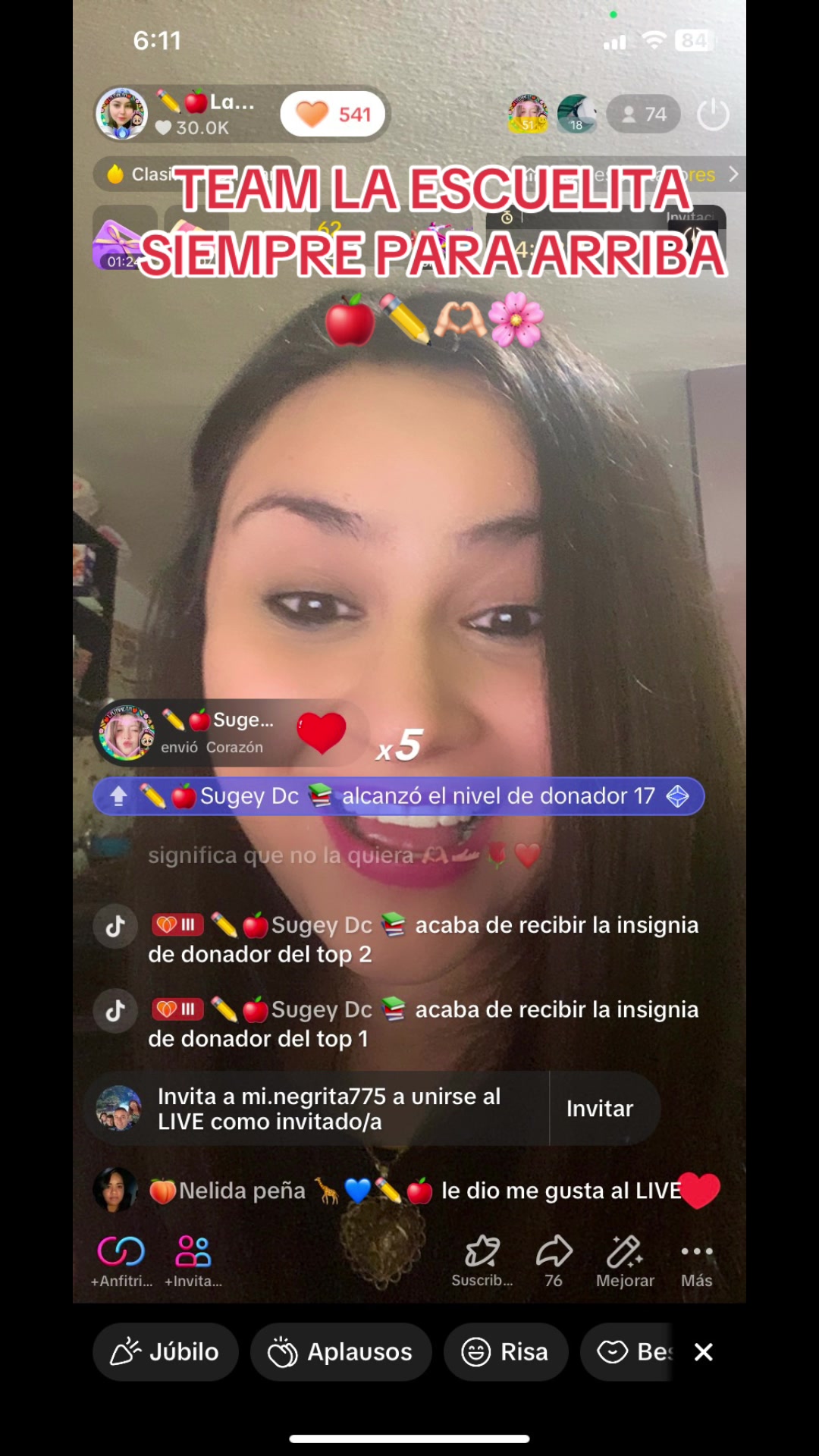The image size is (819, 1456).
Task: Open the Más options menu
Action: (x=696, y=1260)
